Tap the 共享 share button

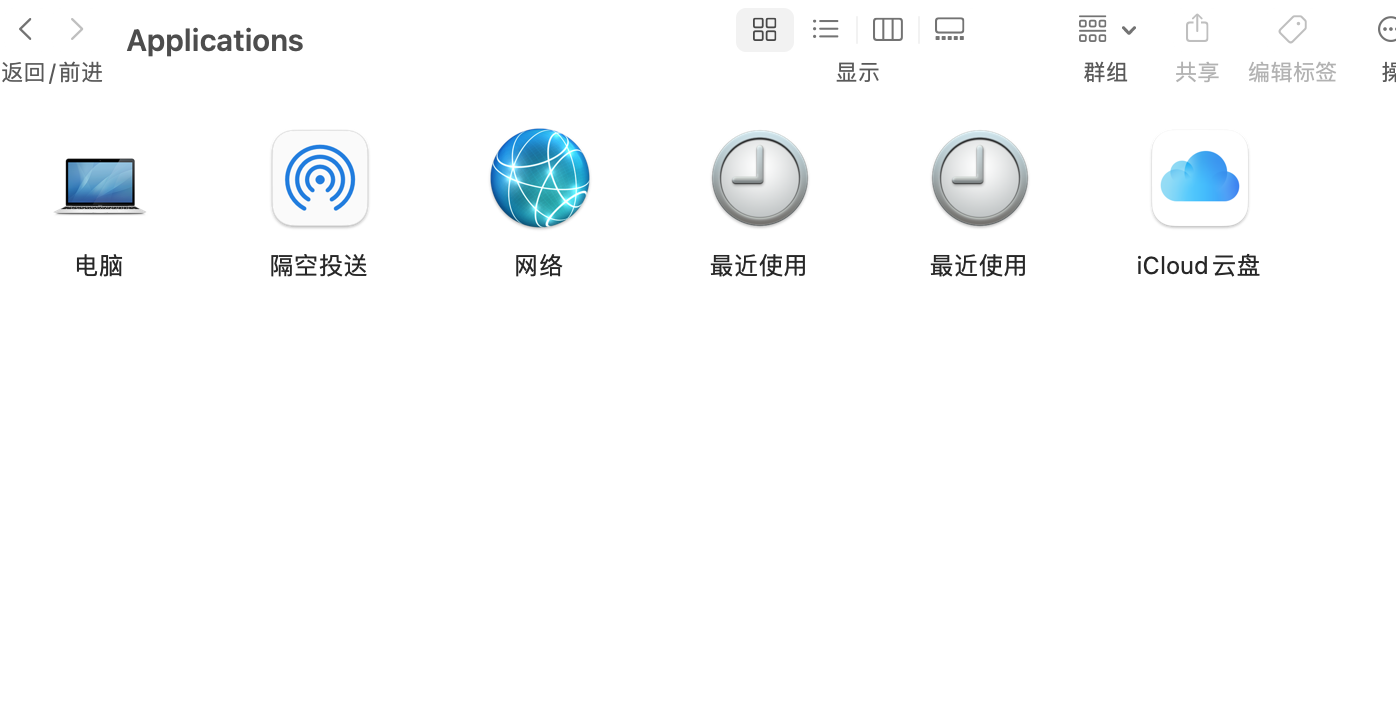tap(1196, 30)
